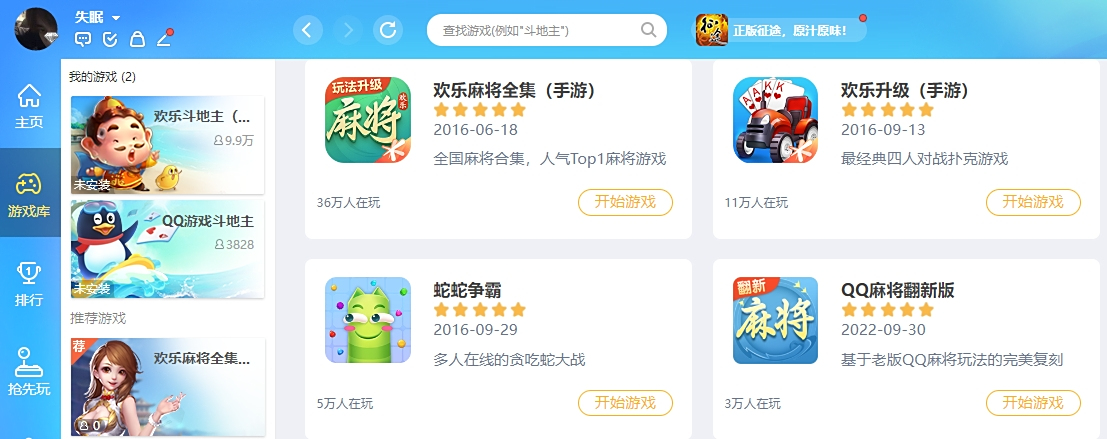This screenshot has height=439, width=1107.
Task: Expand the 失眠 username dropdown
Action: (116, 18)
